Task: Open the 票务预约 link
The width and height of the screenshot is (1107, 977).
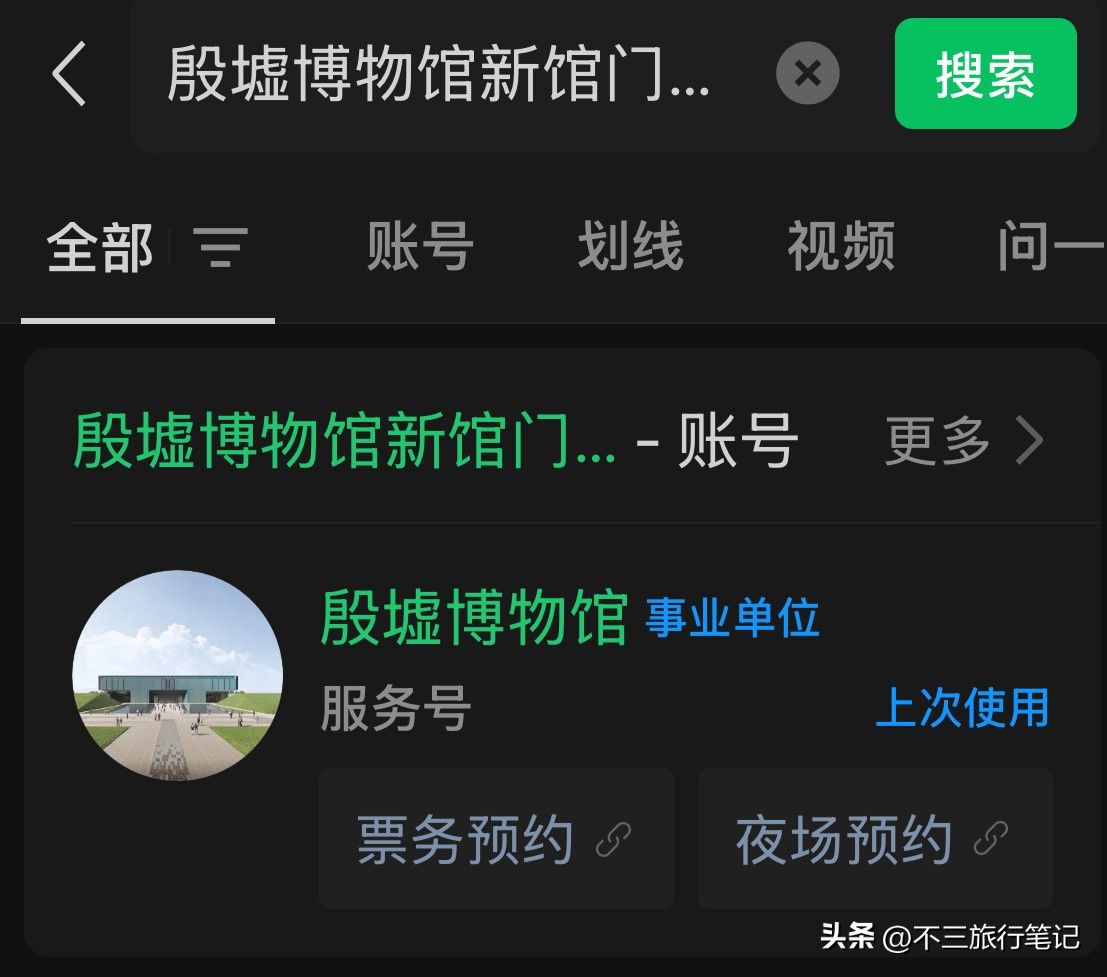Action: (x=495, y=838)
